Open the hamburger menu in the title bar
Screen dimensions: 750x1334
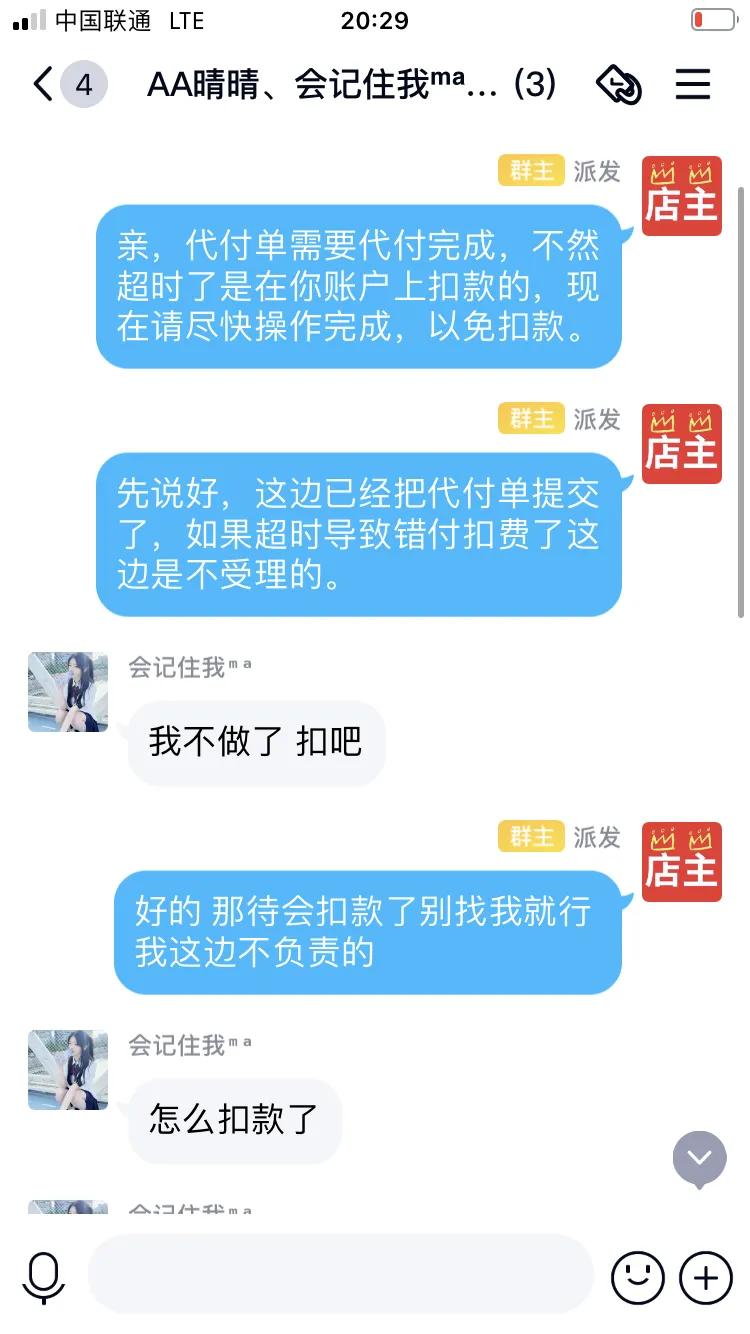coord(693,85)
